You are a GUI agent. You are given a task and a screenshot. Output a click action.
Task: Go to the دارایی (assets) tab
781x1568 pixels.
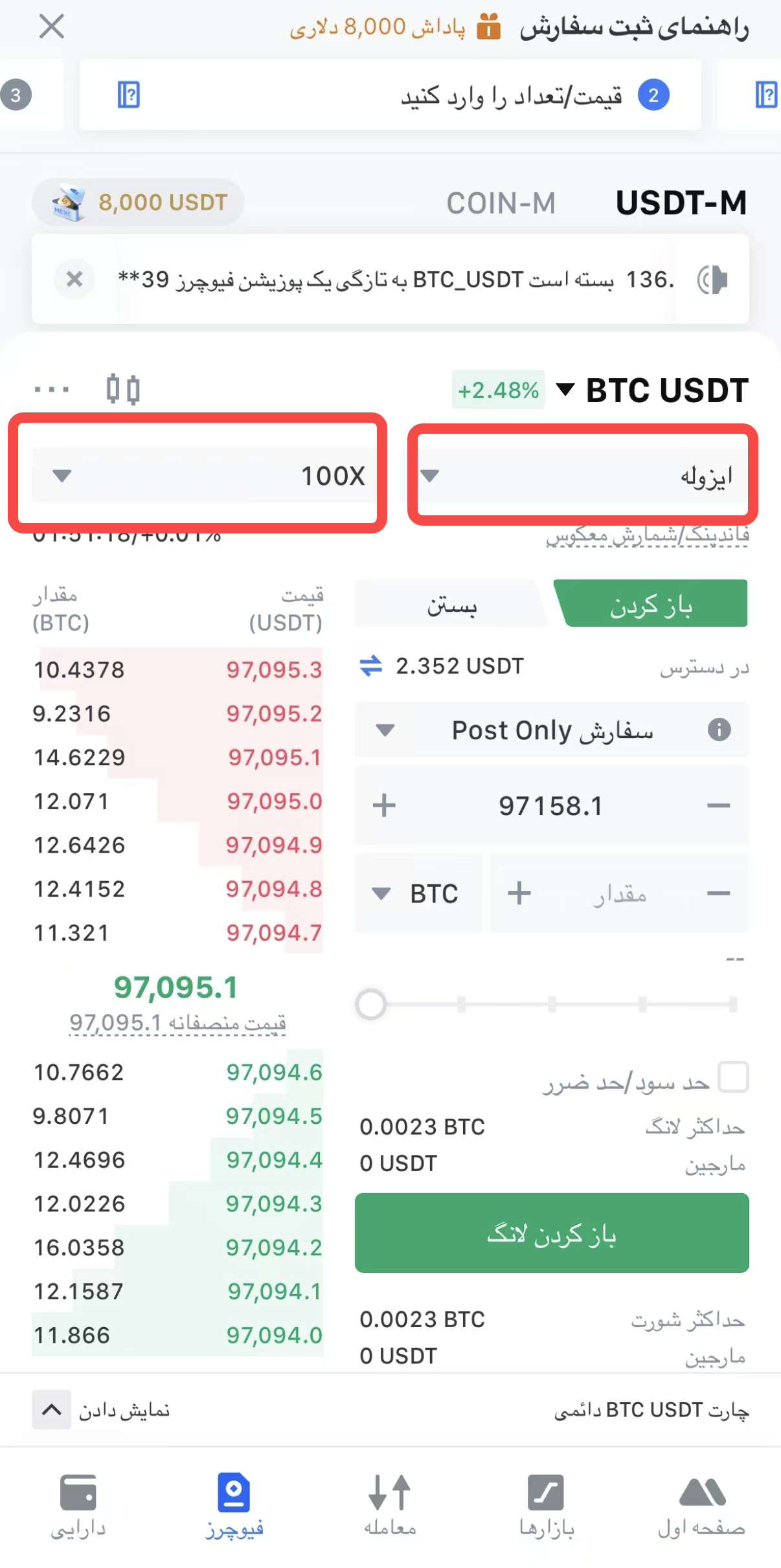(78, 1506)
